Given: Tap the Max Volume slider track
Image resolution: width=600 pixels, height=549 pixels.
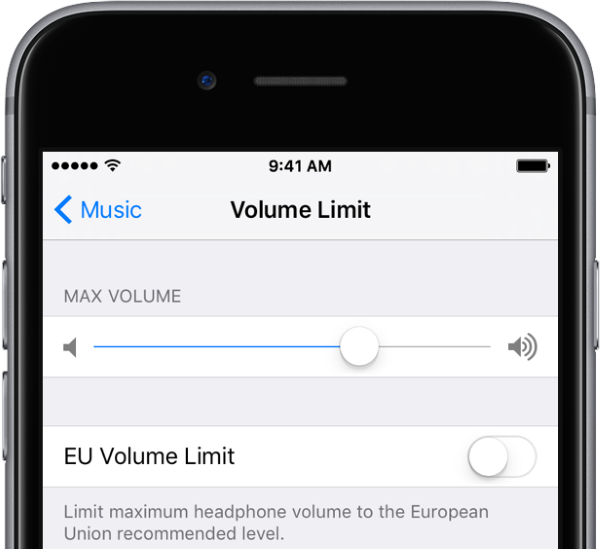Looking at the screenshot, I should pos(220,347).
